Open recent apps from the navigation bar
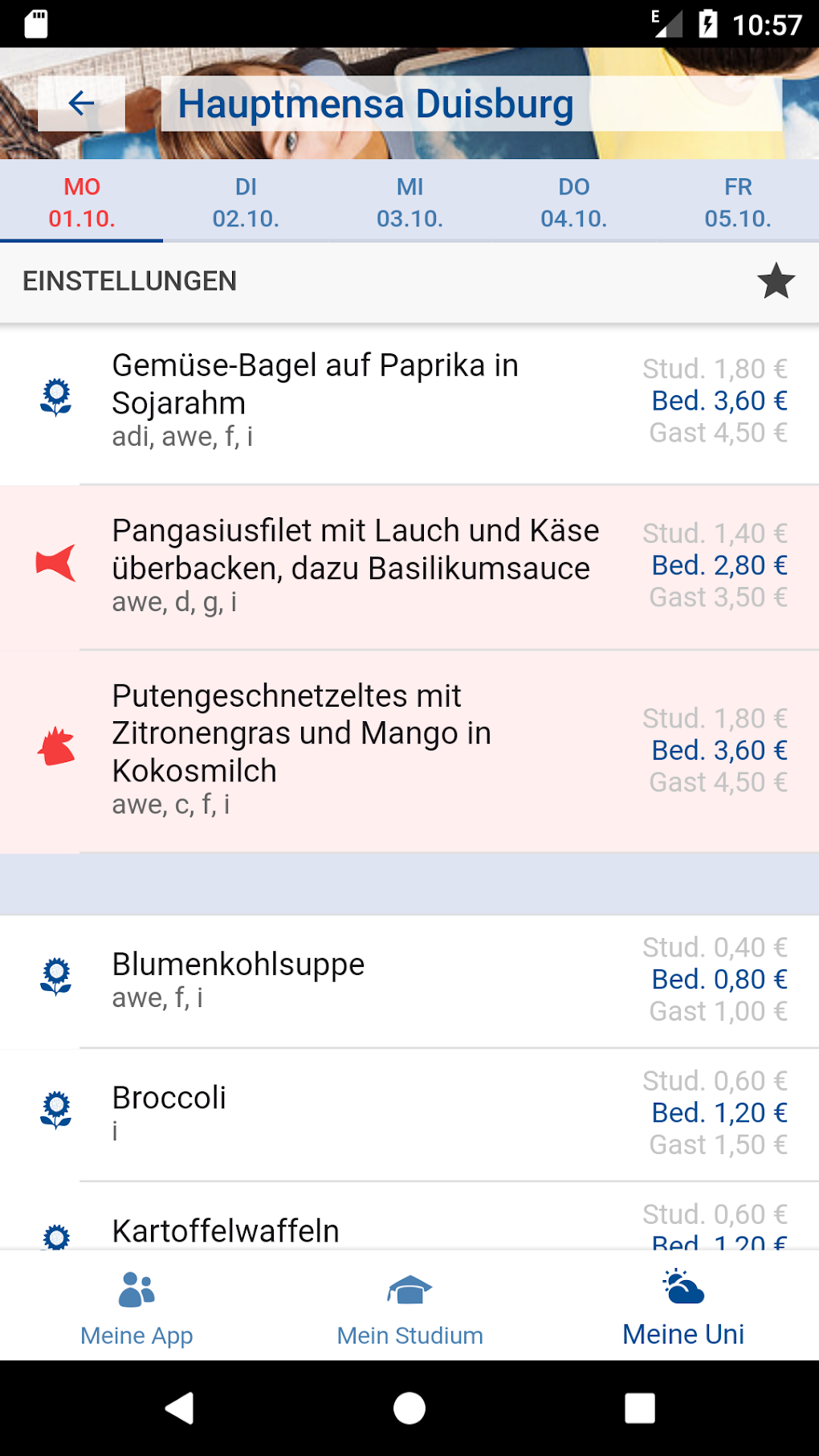 click(639, 1408)
